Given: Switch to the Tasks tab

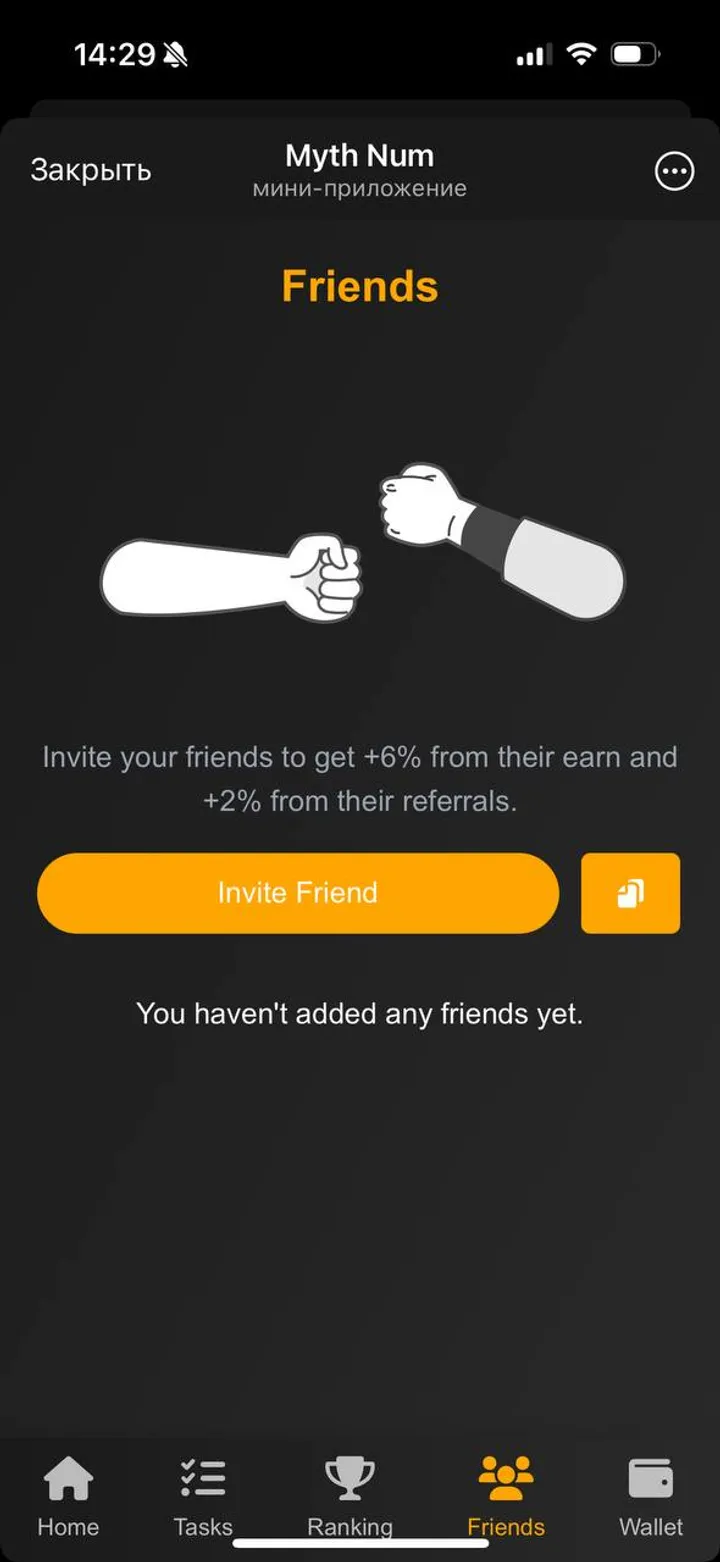Looking at the screenshot, I should click(x=203, y=1527).
